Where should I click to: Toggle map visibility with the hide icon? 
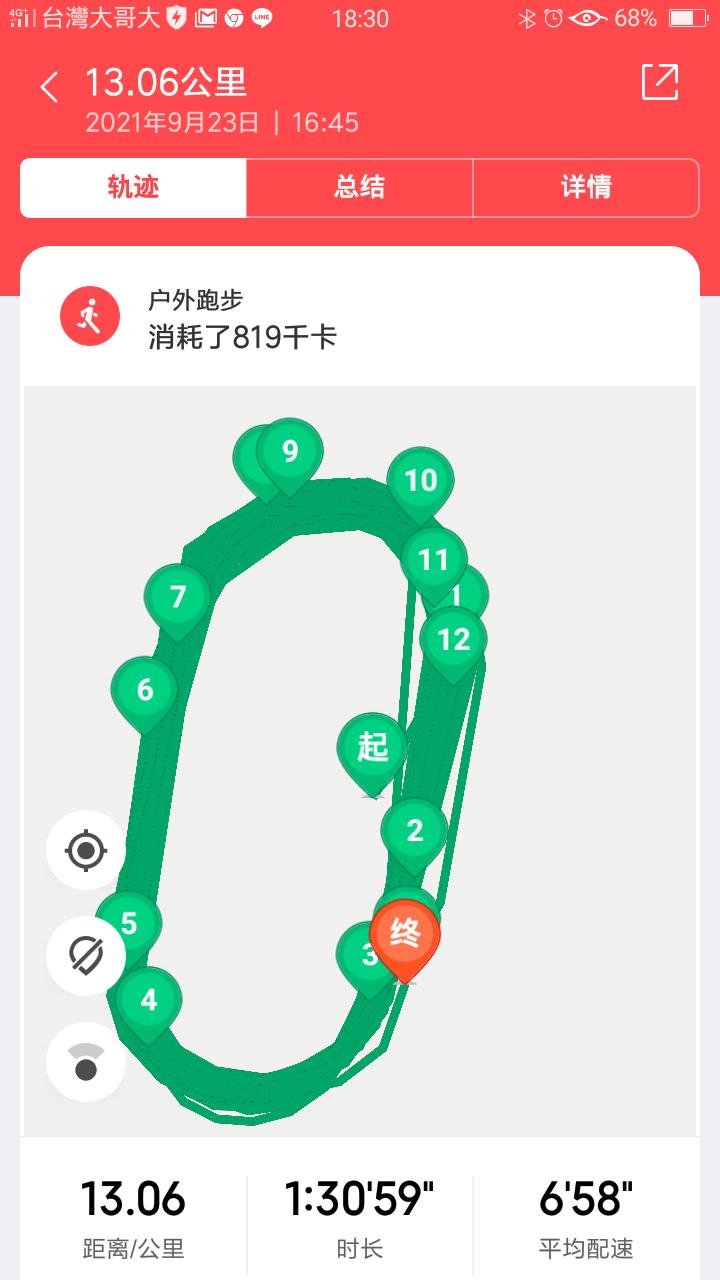point(86,956)
